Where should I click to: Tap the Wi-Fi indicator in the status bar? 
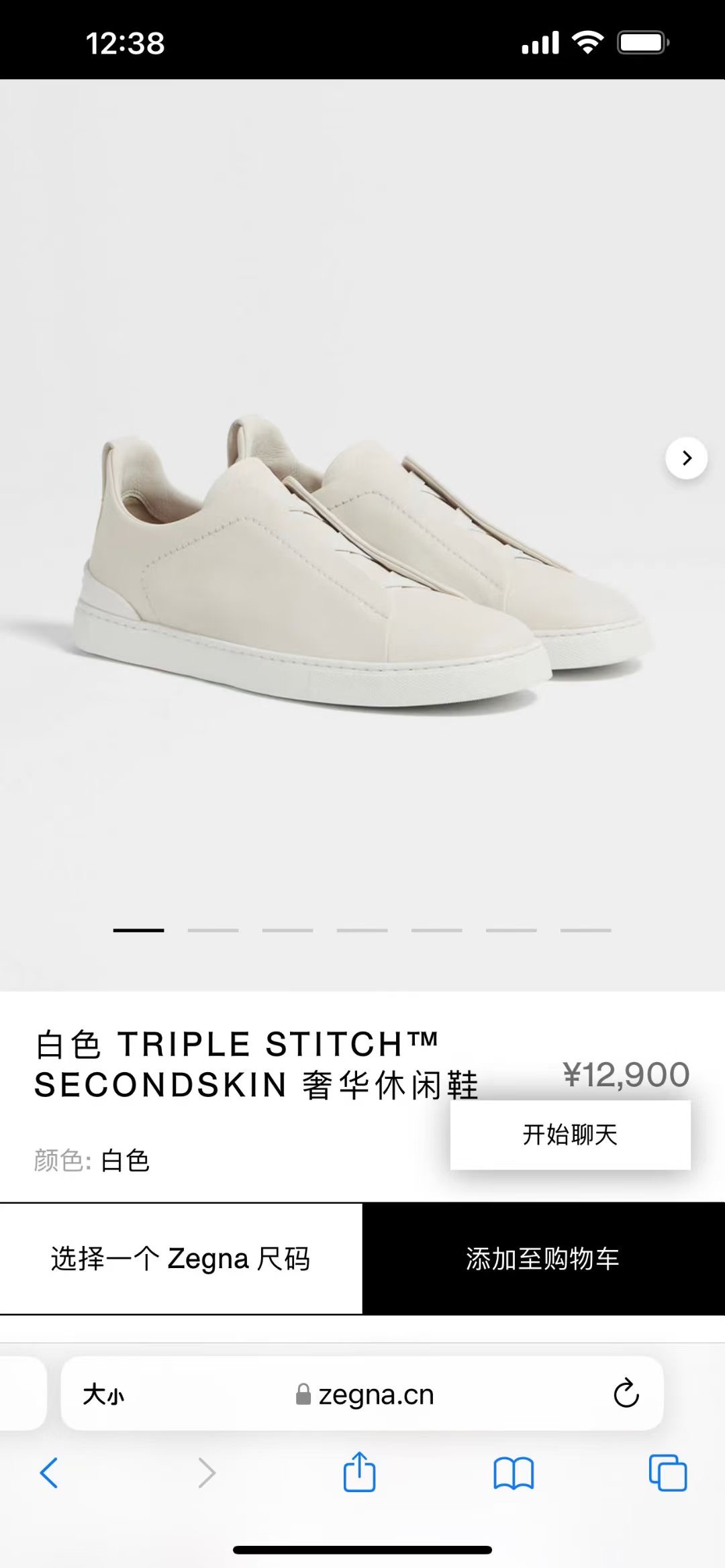pos(587,42)
